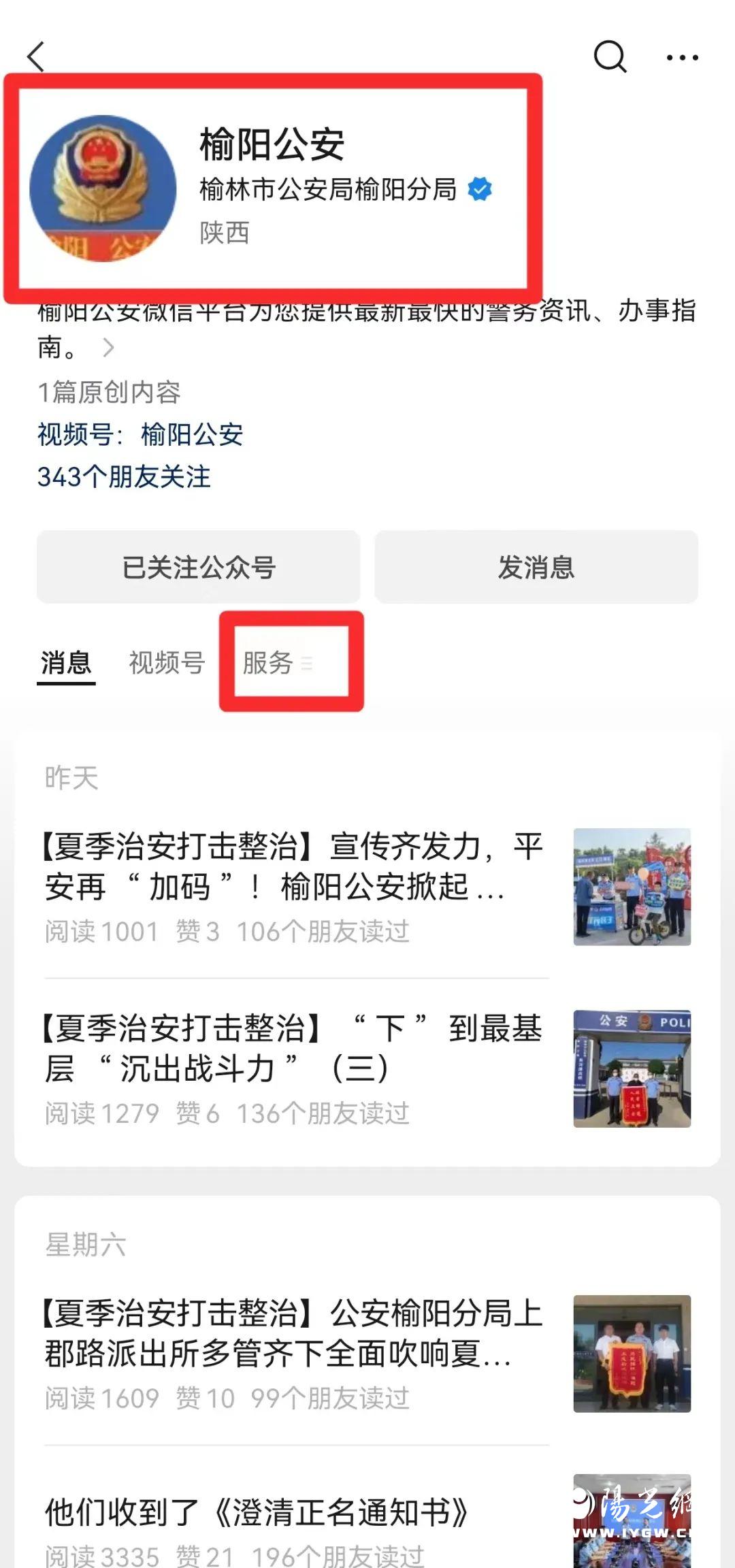Screen dimensions: 735x1568
Task: Expand the account description chevron
Action: (x=108, y=348)
